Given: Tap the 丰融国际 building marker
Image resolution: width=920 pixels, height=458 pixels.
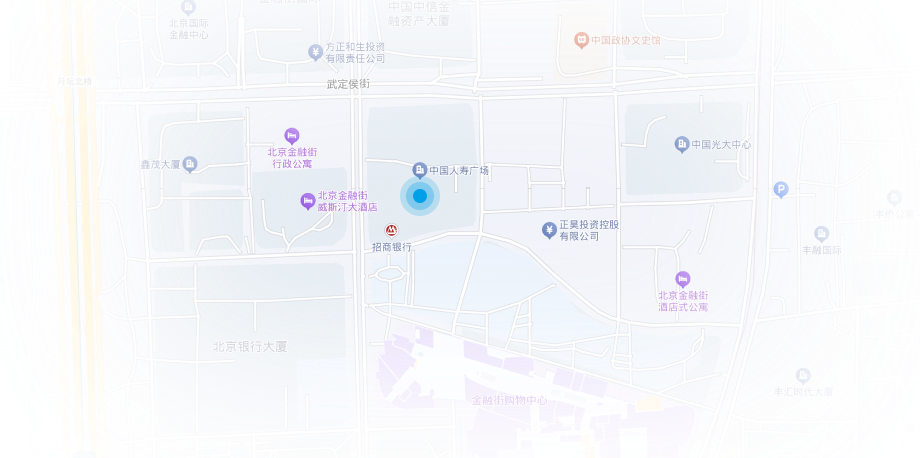Looking at the screenshot, I should click(821, 234).
